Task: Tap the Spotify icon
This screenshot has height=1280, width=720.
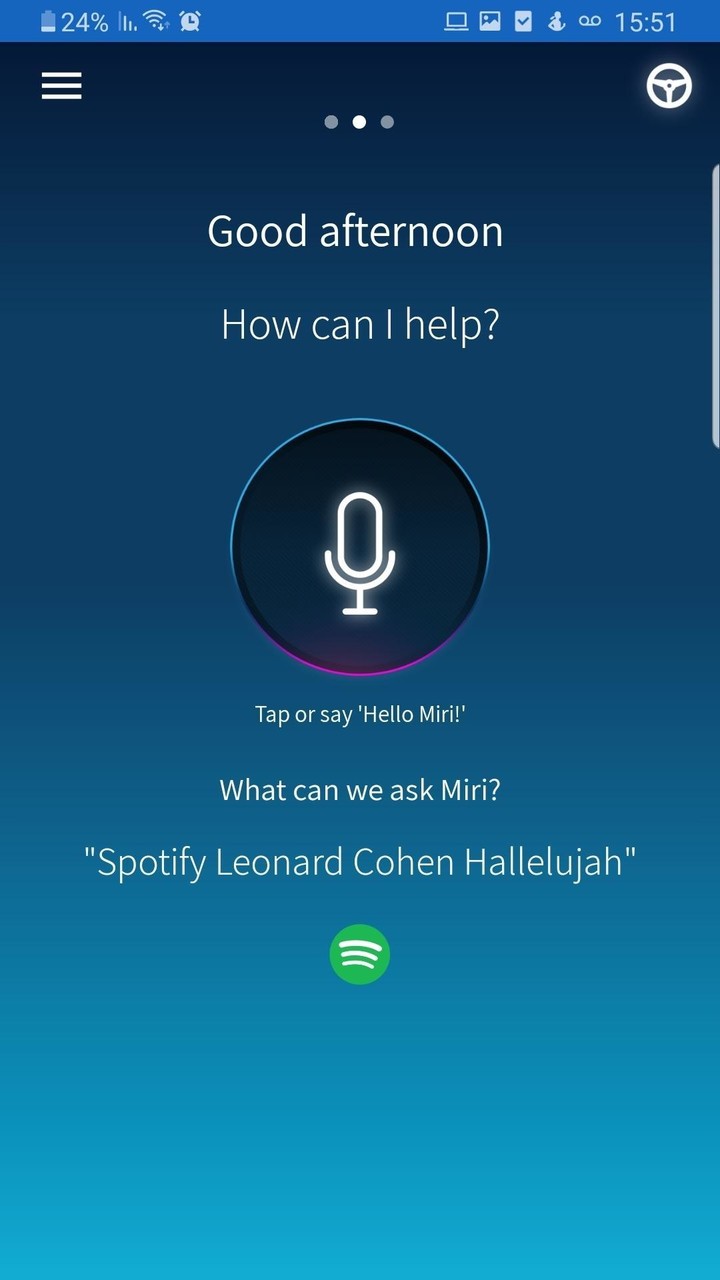Action: [360, 954]
